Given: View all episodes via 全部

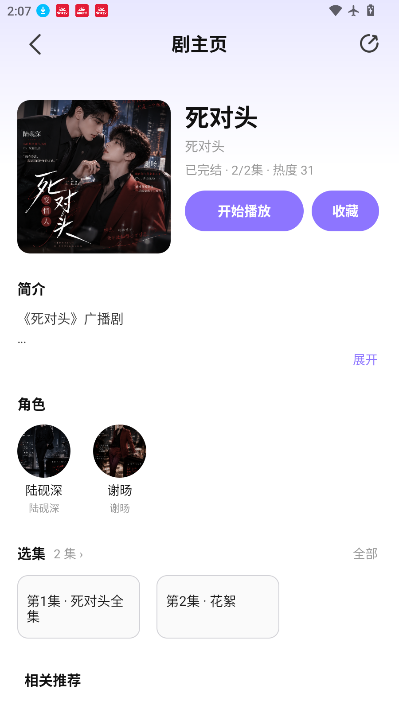Looking at the screenshot, I should click(365, 554).
